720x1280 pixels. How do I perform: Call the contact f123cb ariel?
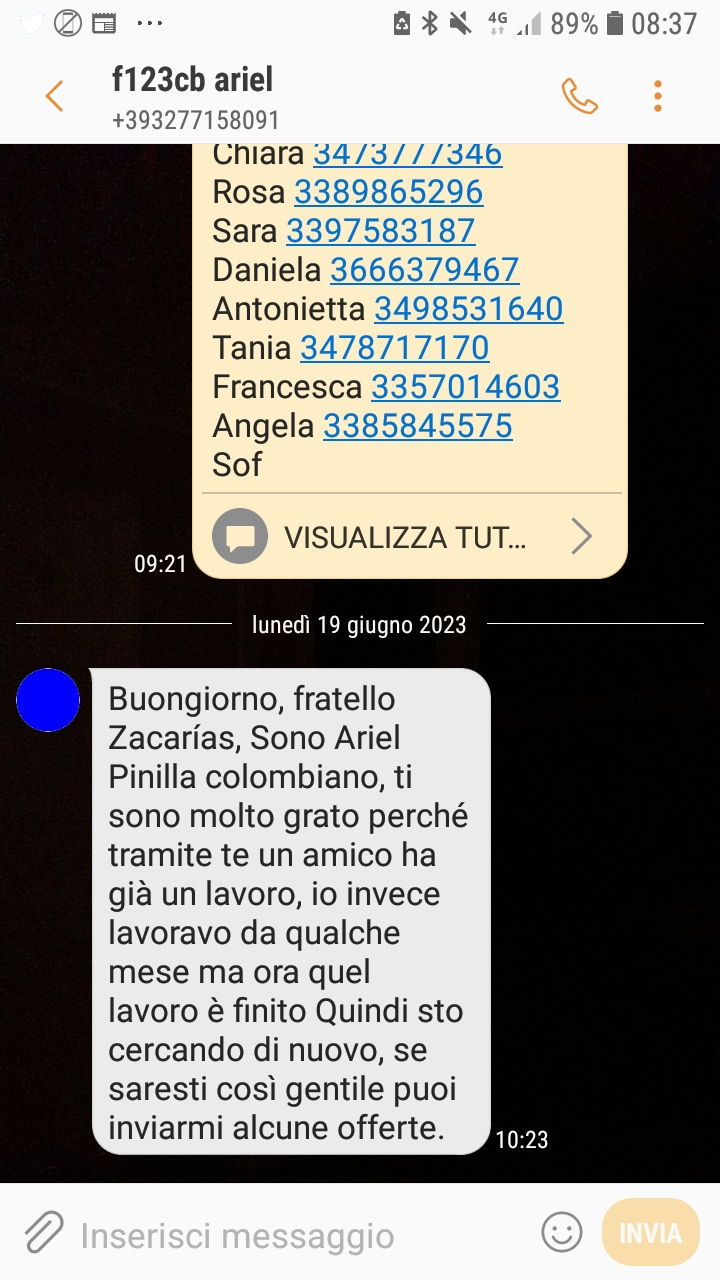click(579, 97)
